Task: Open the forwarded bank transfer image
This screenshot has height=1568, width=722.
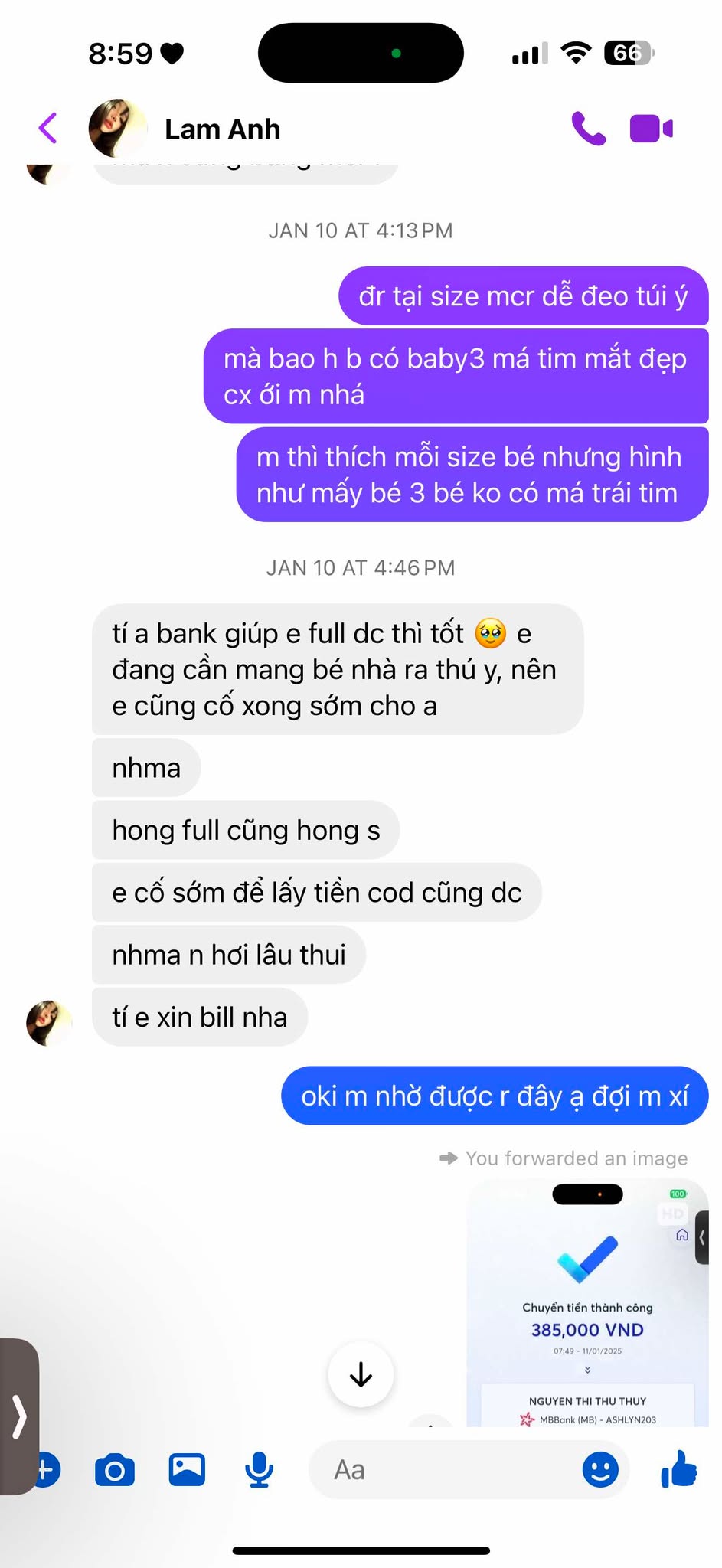Action: 587,1302
